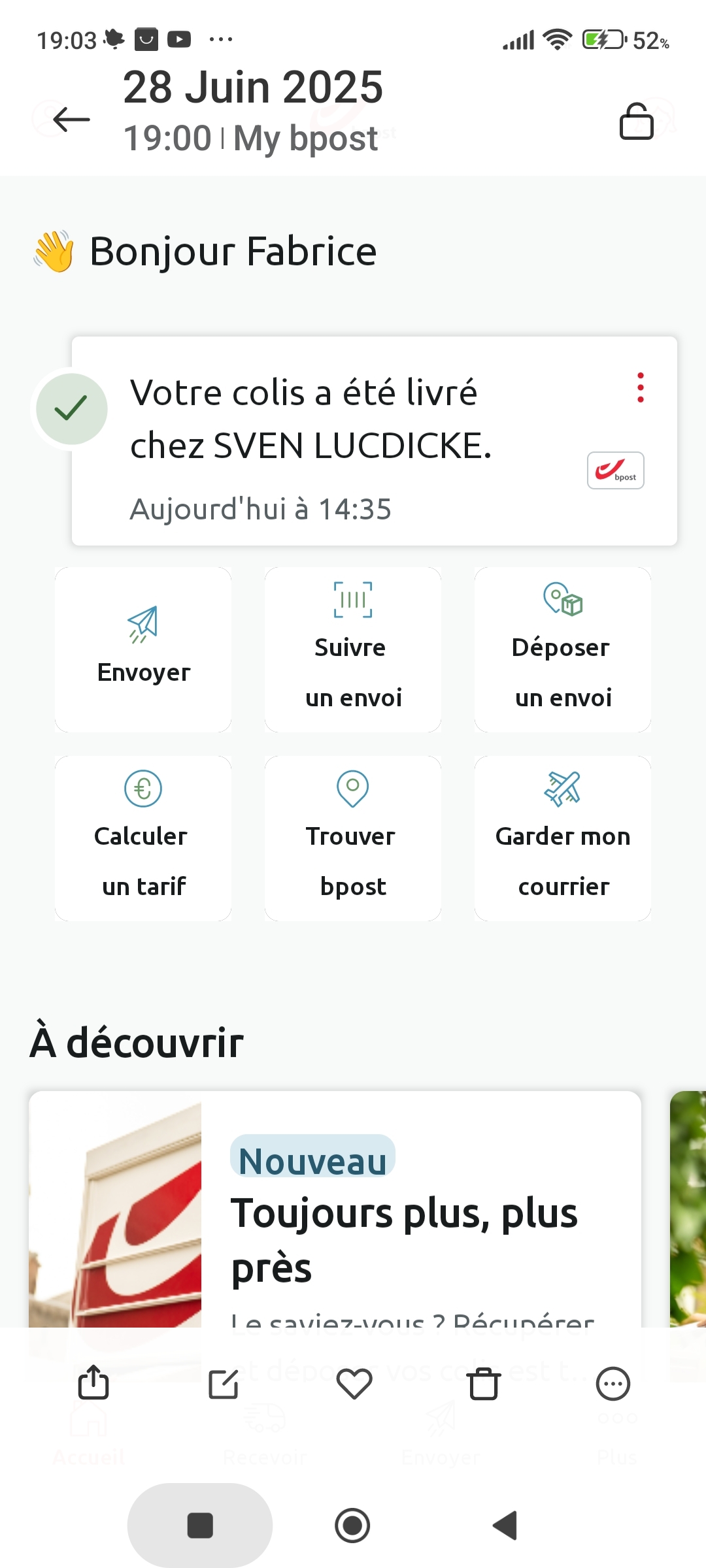This screenshot has width=706, height=1568.
Task: Open the recent apps overview
Action: (x=200, y=1526)
